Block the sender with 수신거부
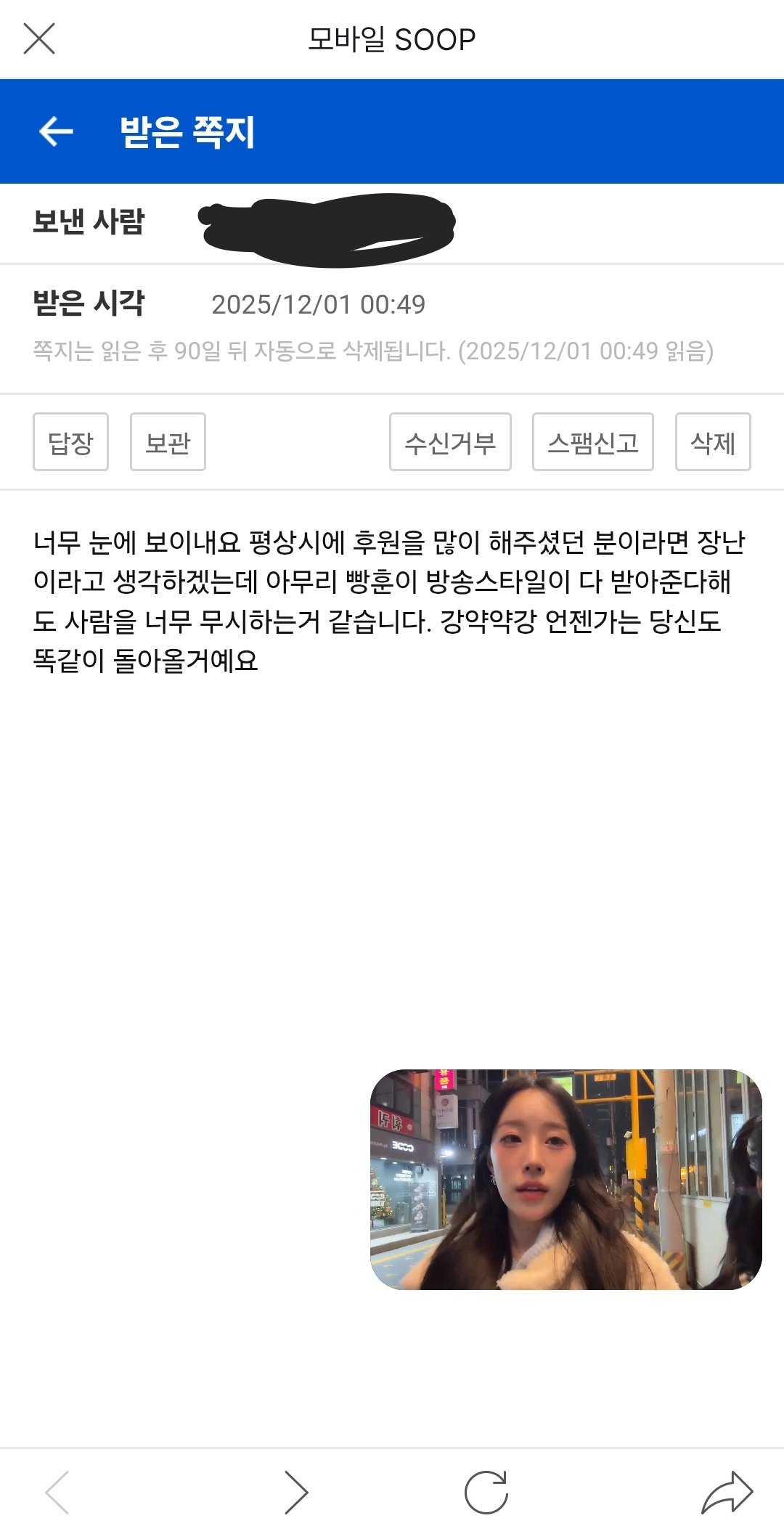Image resolution: width=784 pixels, height=1534 pixels. click(450, 442)
